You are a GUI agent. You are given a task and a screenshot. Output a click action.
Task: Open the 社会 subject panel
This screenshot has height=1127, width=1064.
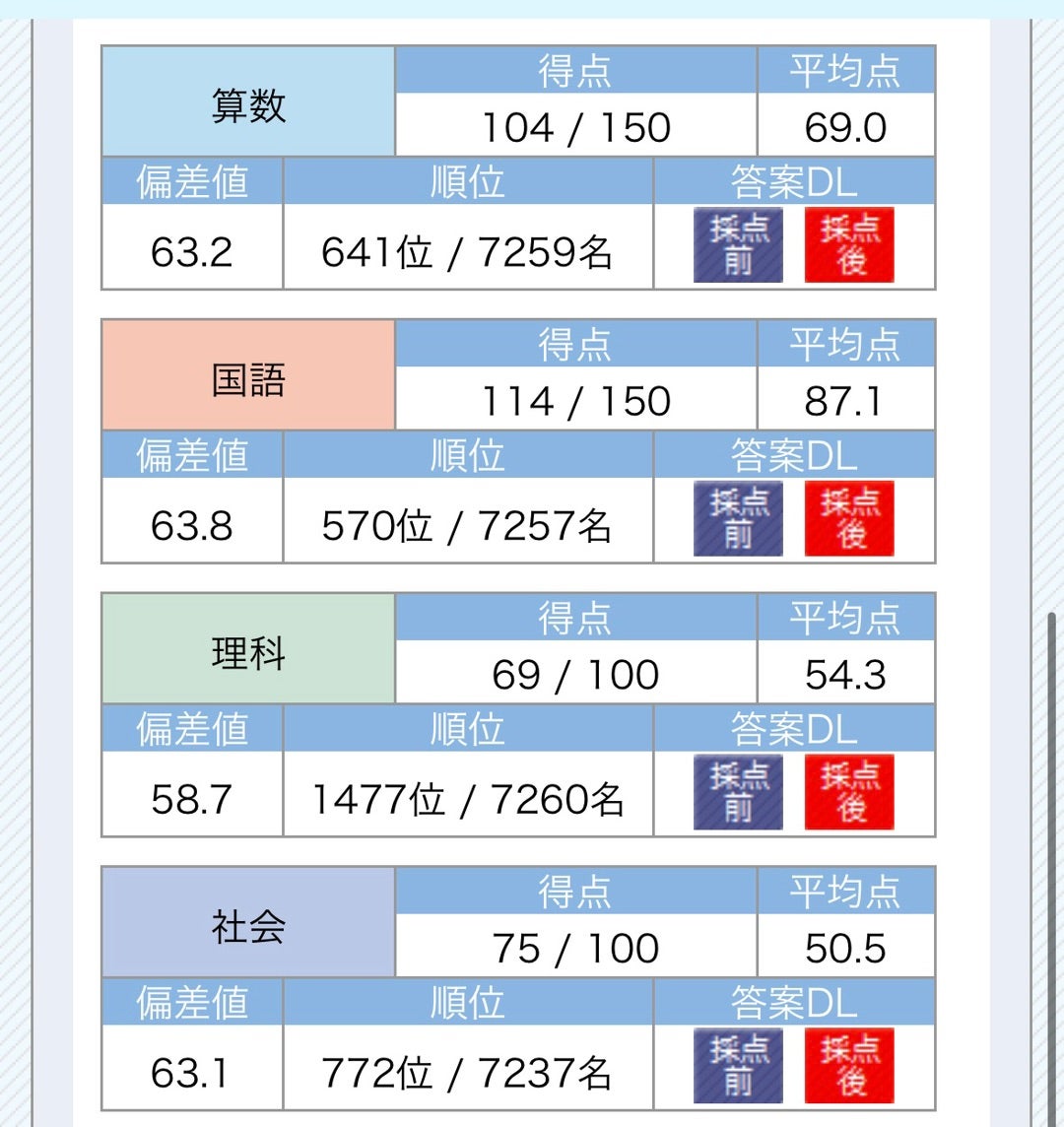pyautogui.click(x=246, y=926)
